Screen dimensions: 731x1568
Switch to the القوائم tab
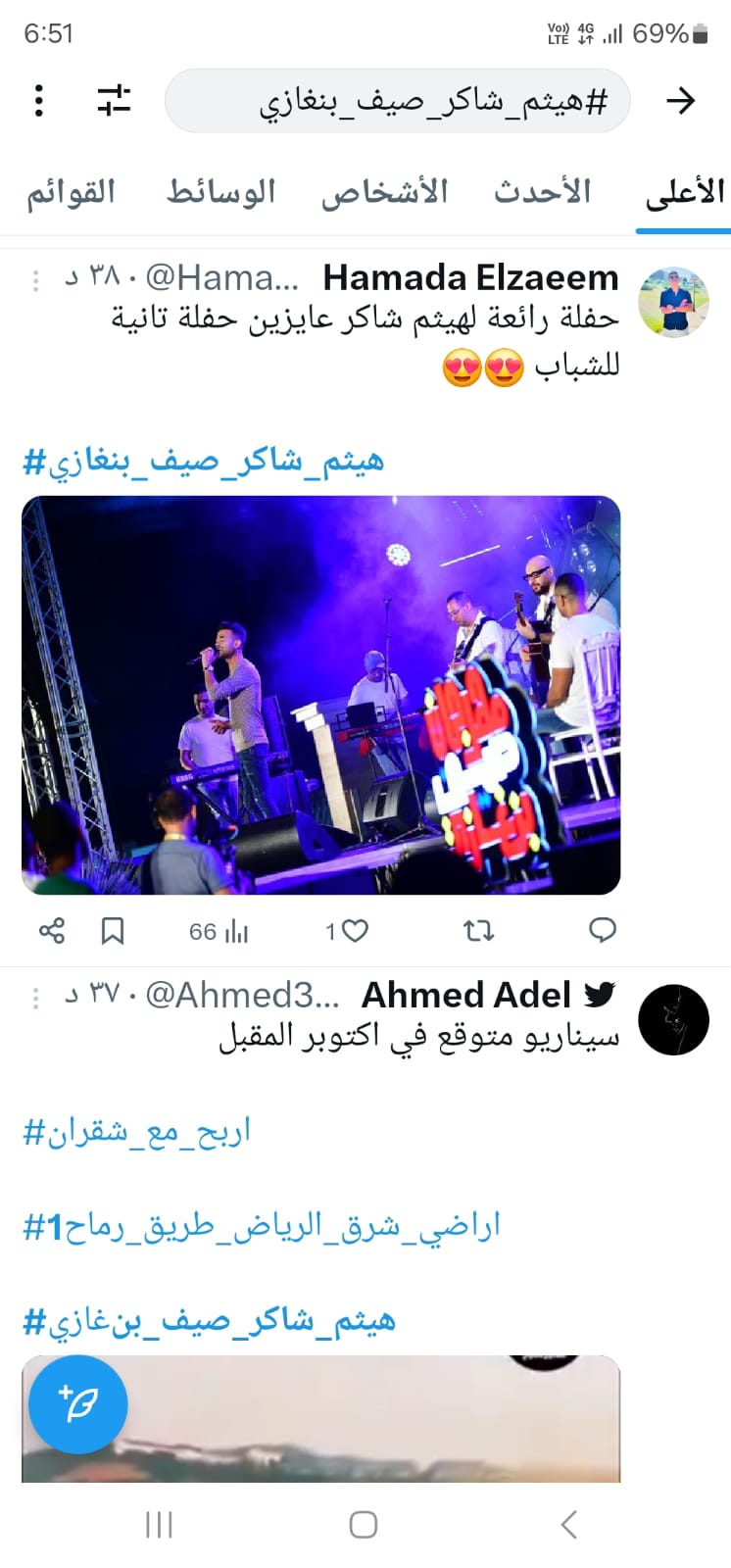(x=71, y=192)
